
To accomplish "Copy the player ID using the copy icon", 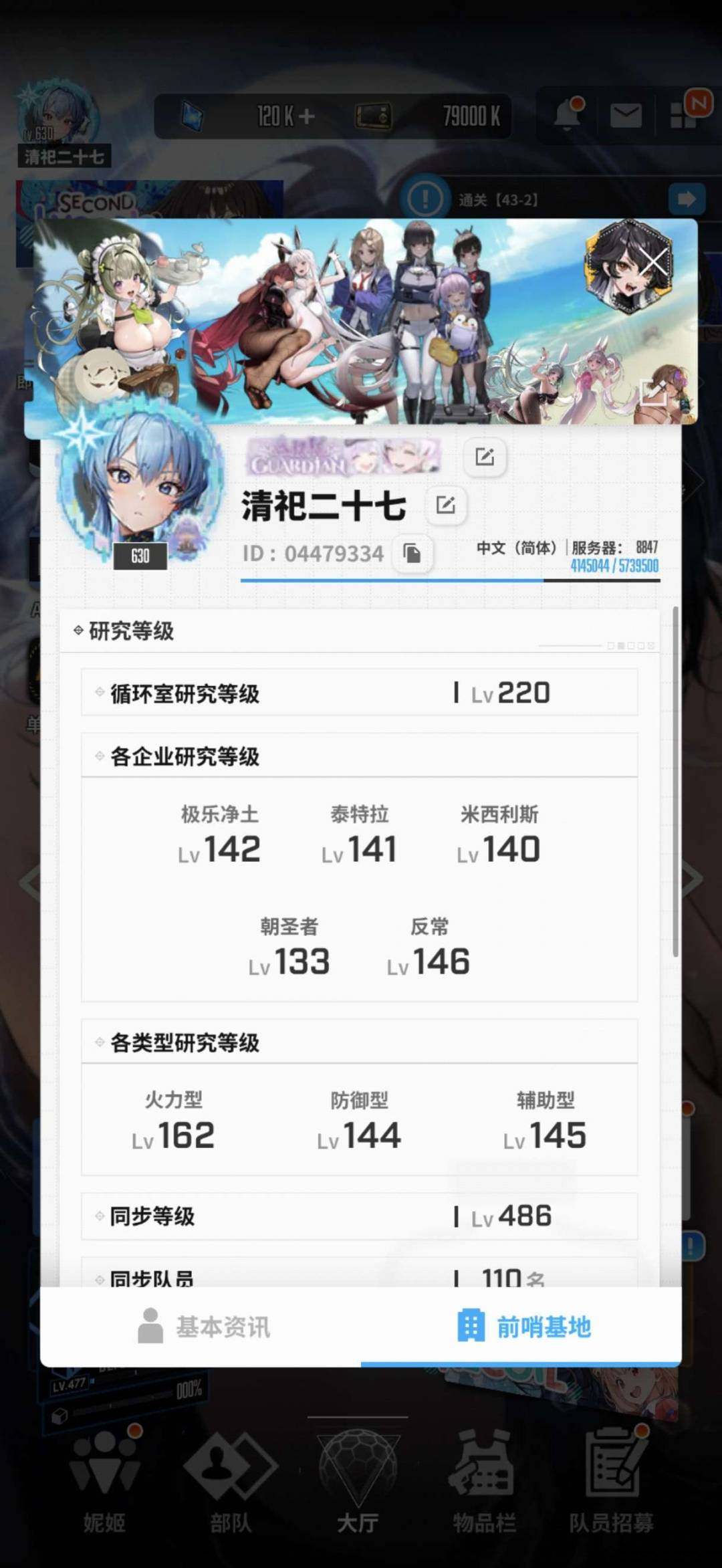I will [412, 552].
